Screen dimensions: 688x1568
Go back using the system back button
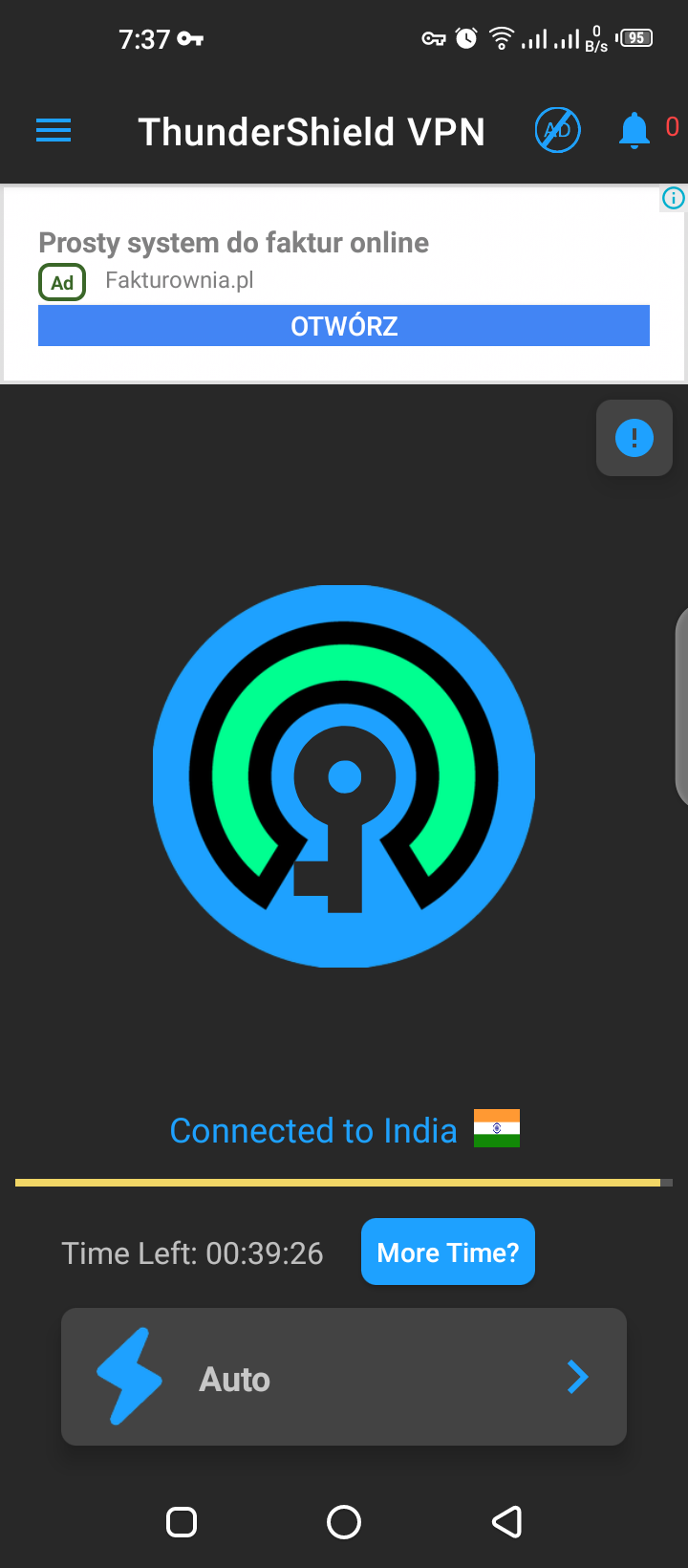[506, 1521]
